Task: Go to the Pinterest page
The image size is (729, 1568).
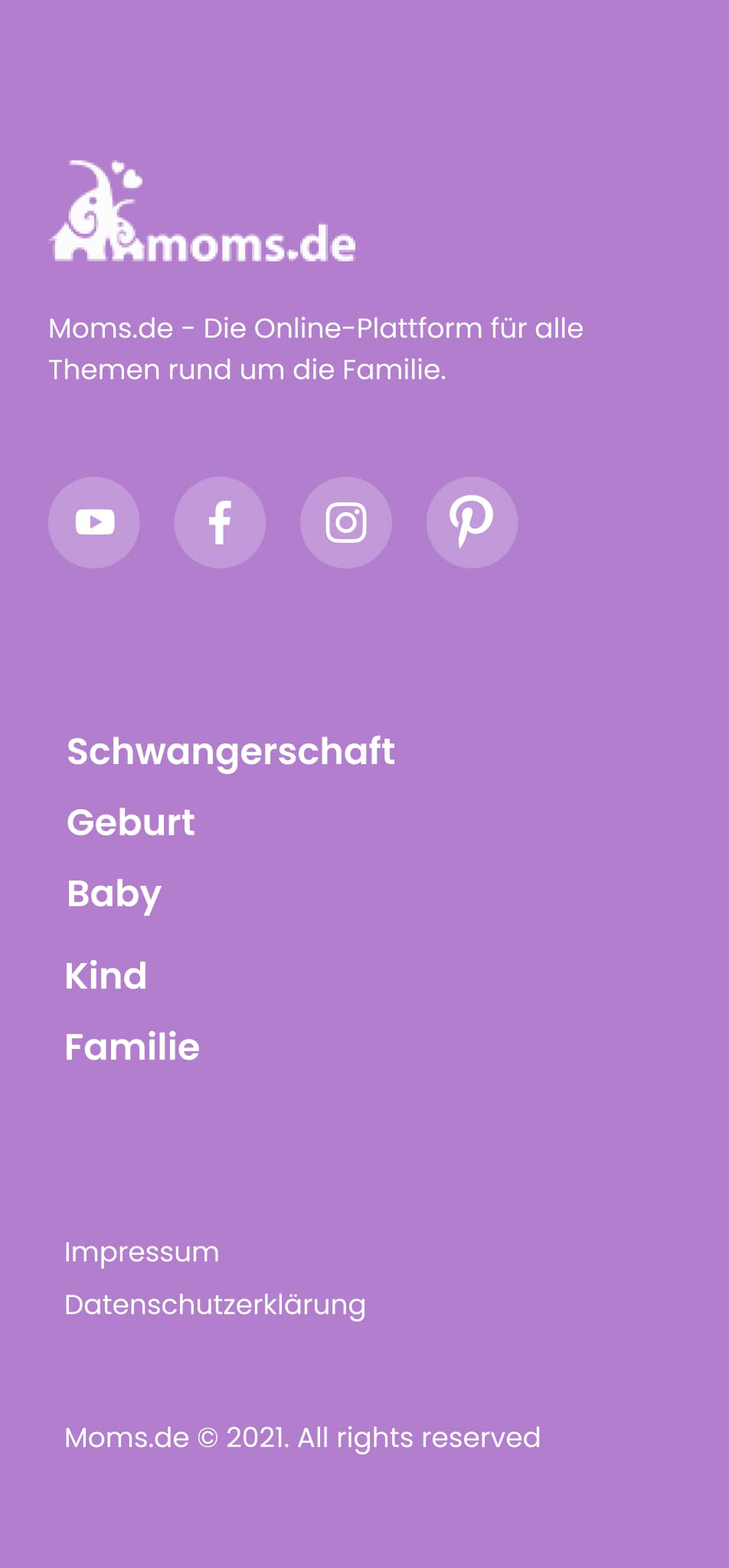Action: (472, 522)
